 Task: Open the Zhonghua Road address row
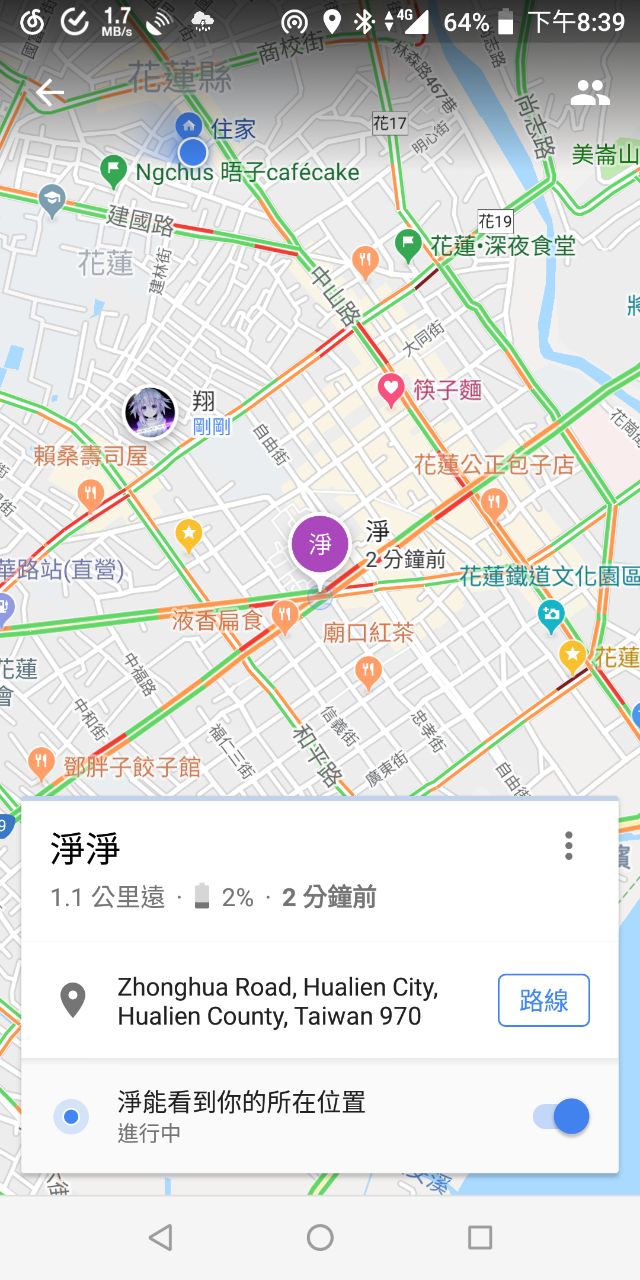(320, 1000)
